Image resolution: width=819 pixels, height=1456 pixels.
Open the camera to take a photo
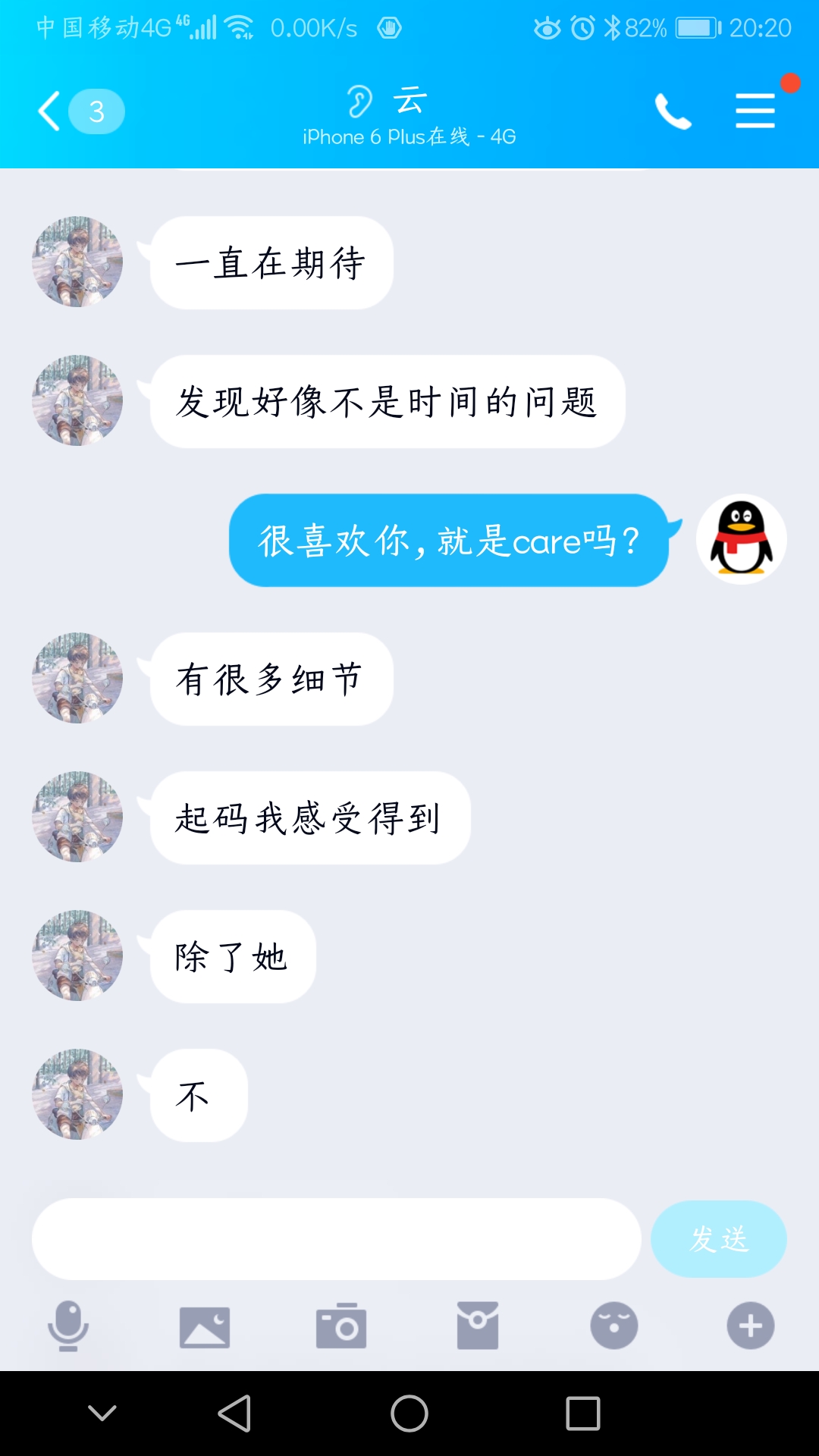[341, 1326]
